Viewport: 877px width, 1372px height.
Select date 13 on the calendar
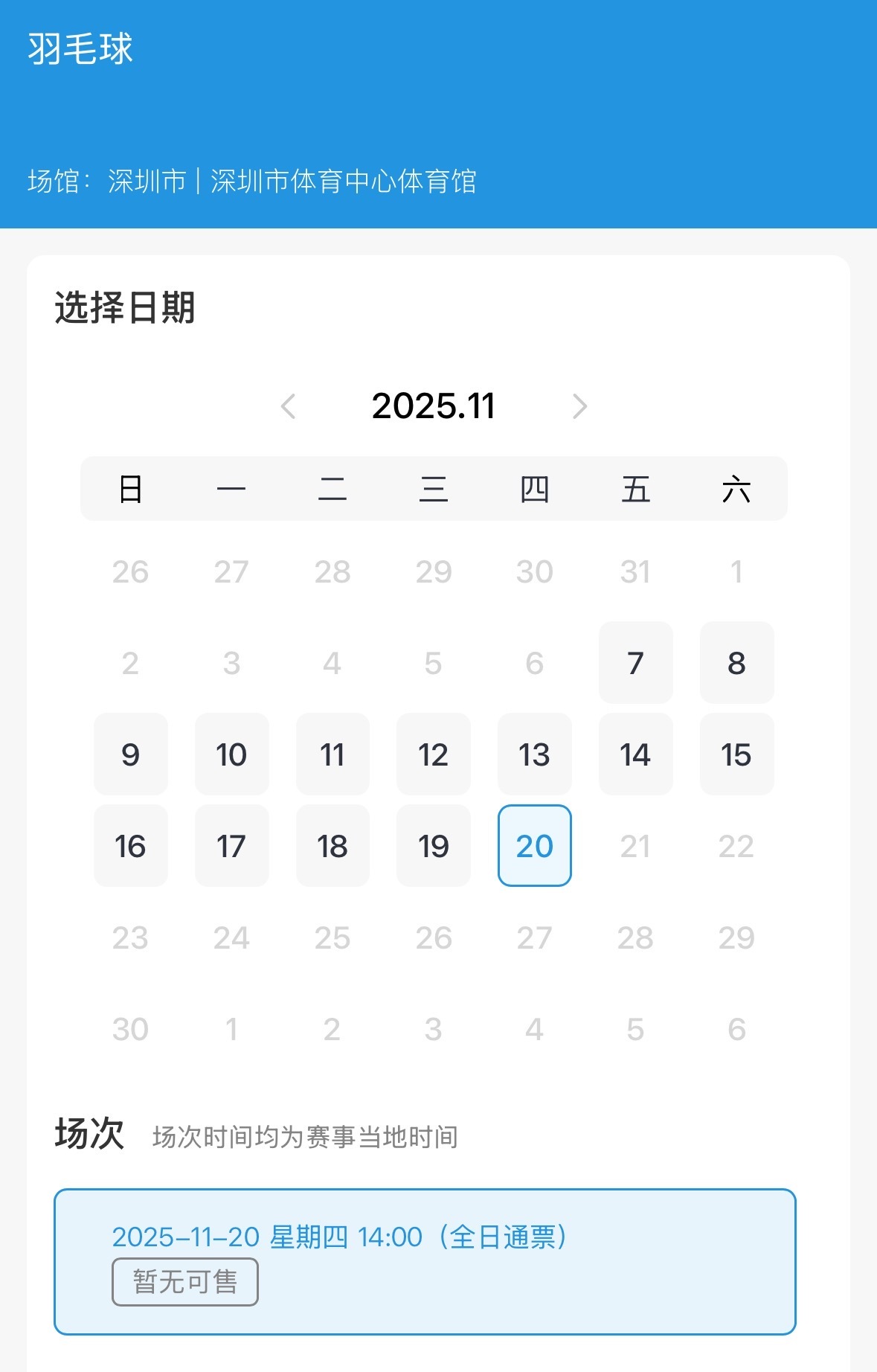click(x=534, y=754)
